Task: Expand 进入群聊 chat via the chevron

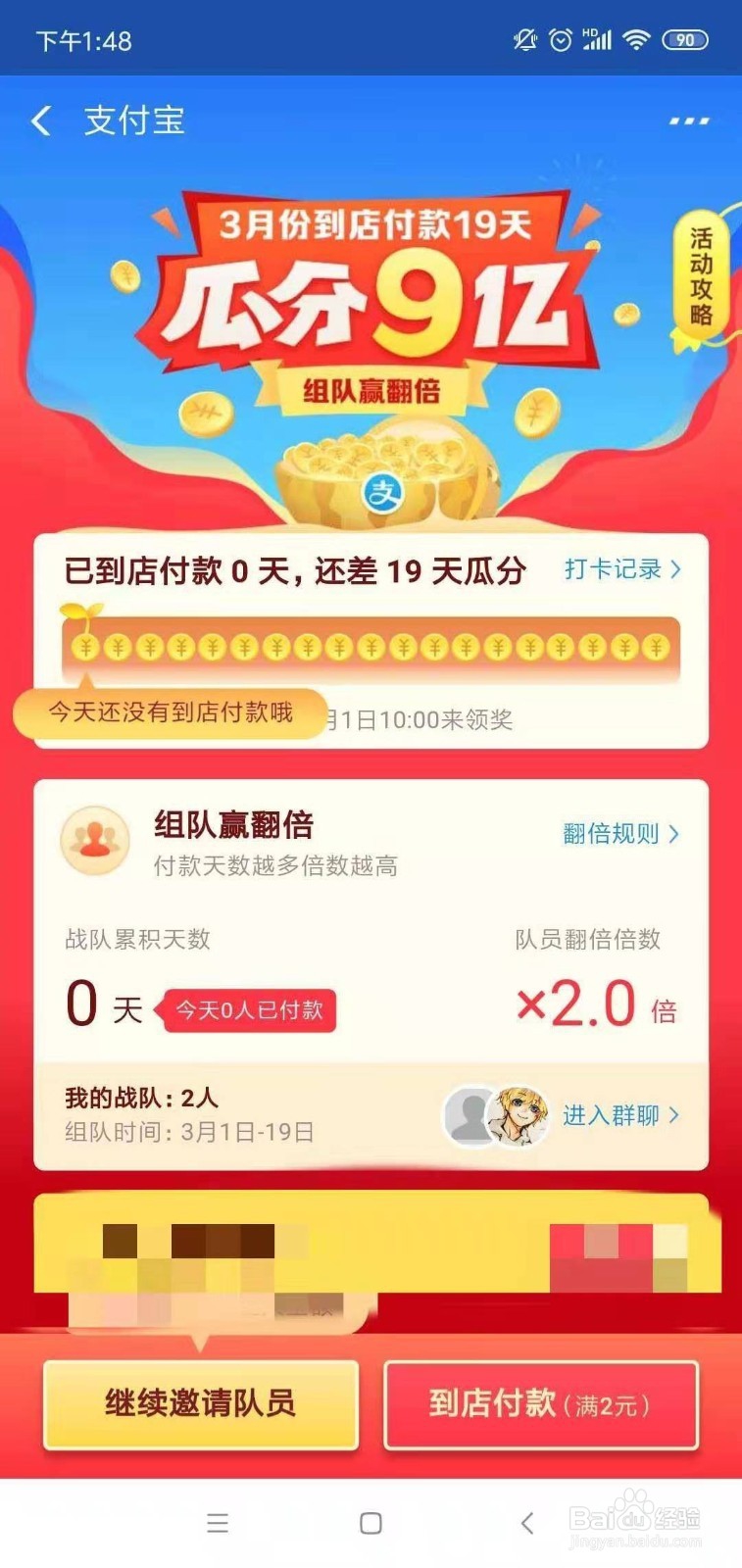Action: (x=674, y=1115)
